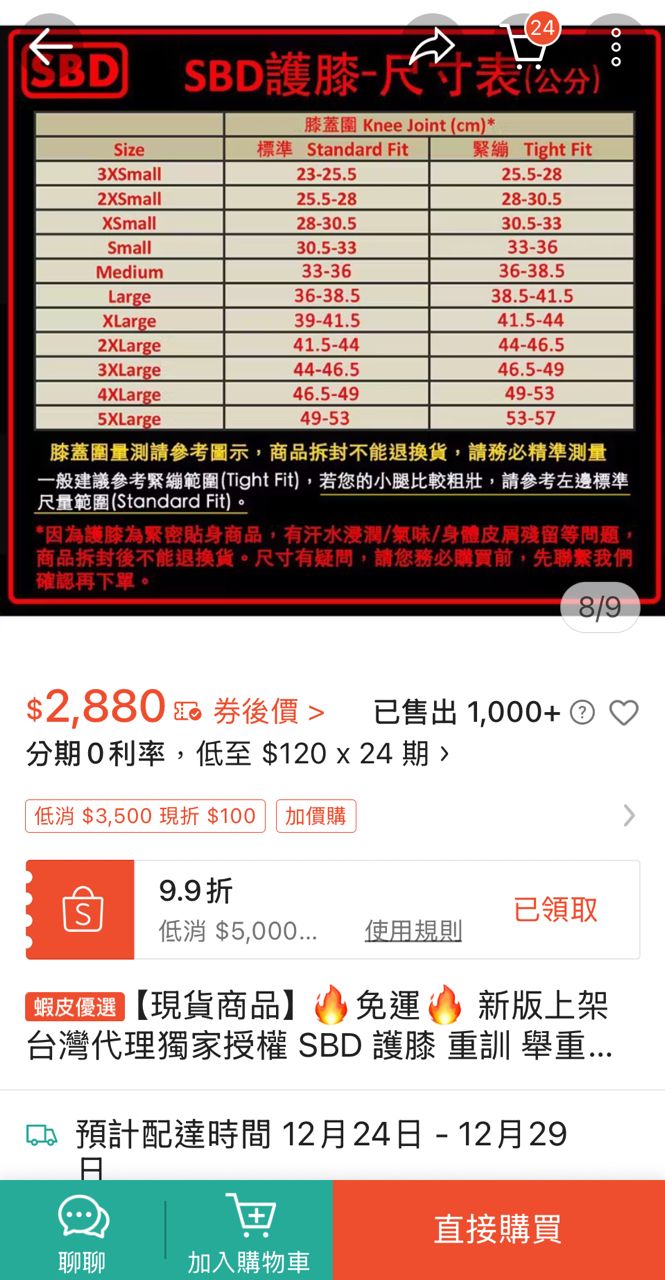This screenshot has height=1280, width=665.
Task: Open the shopping cart
Action: (525, 45)
